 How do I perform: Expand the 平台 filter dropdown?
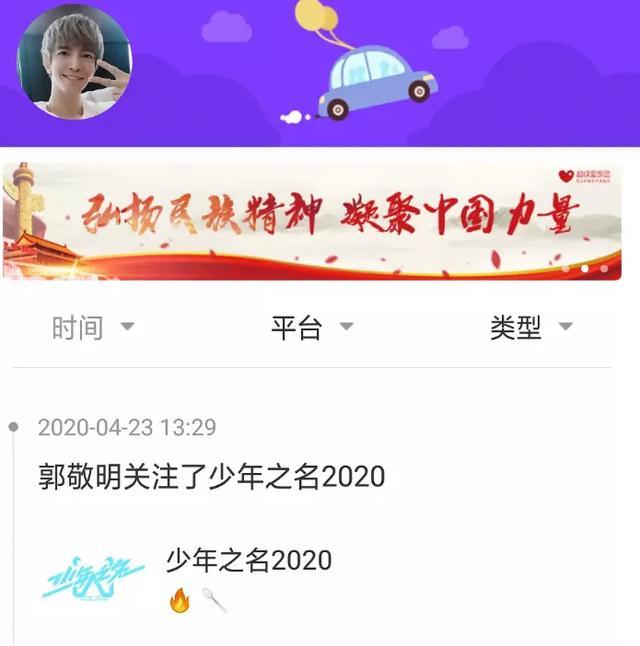[312, 328]
